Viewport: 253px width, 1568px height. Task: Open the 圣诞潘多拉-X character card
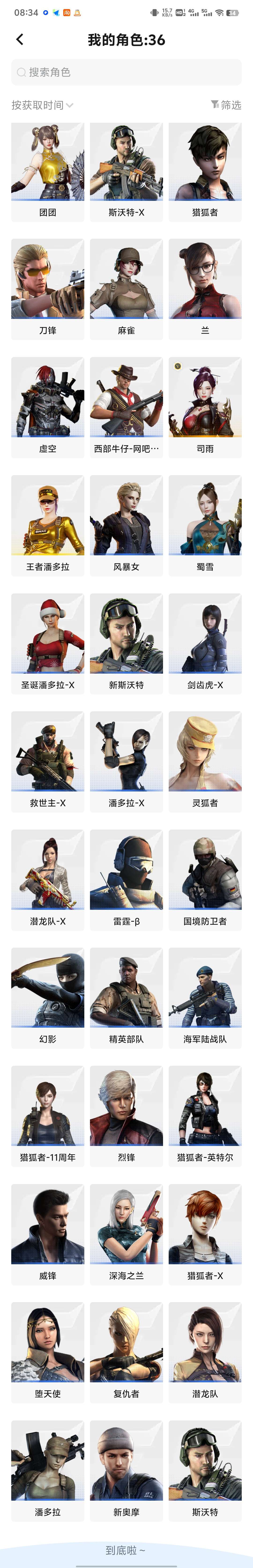coord(48,643)
